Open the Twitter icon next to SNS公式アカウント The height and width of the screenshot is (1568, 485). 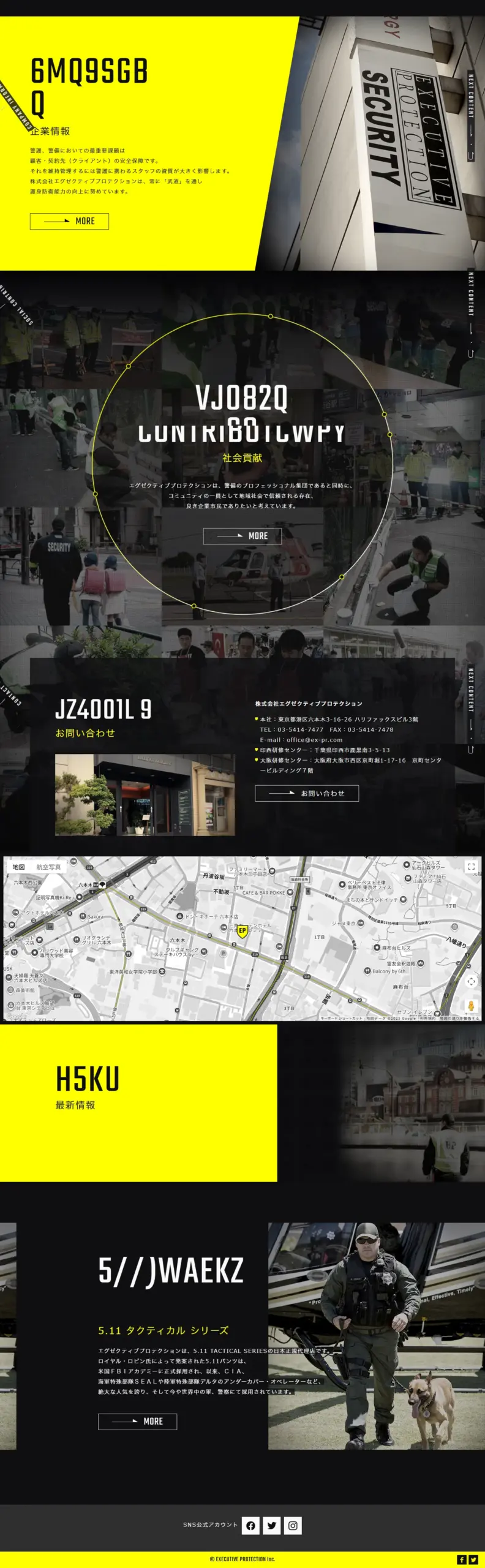[272, 1526]
